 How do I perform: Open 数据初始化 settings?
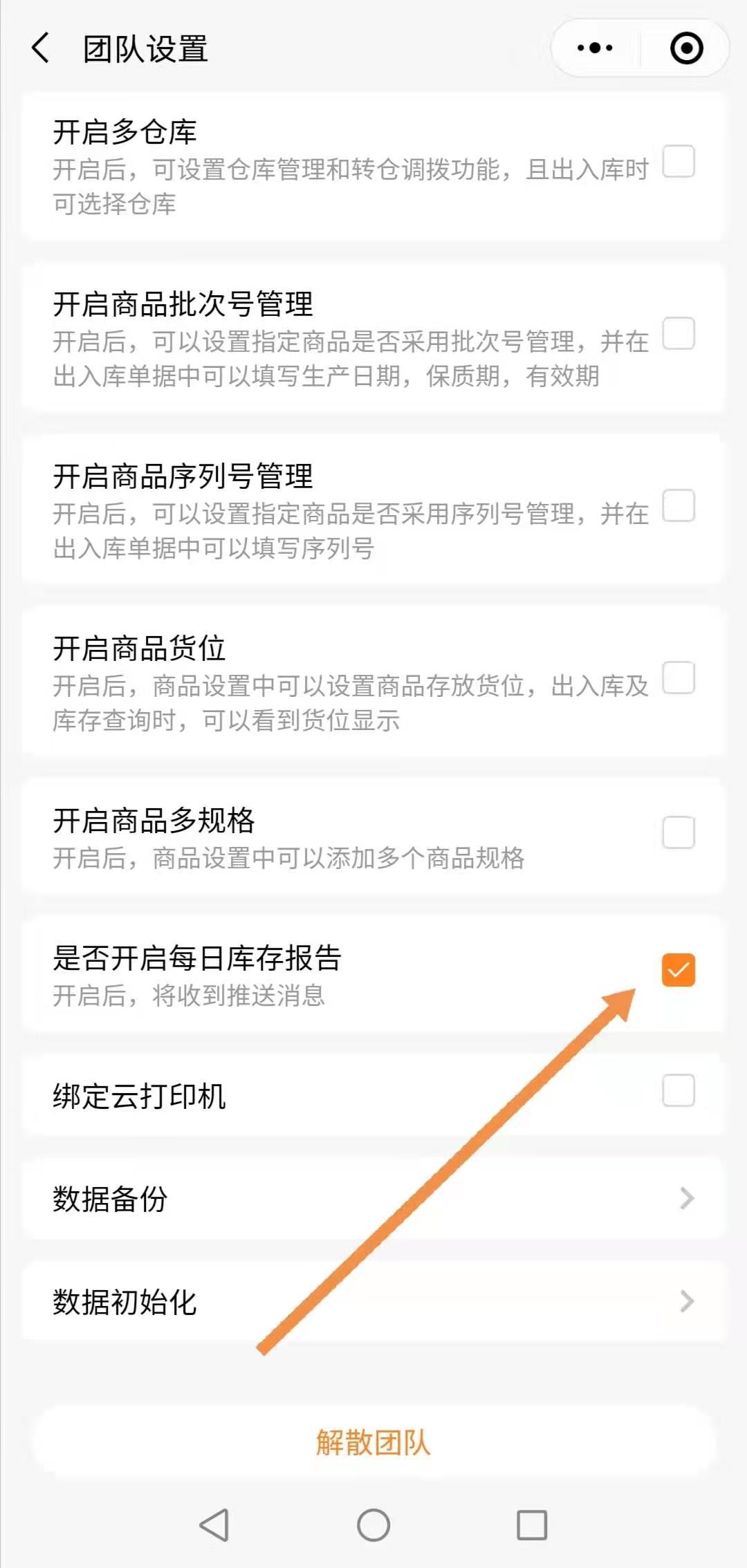pos(373,1302)
